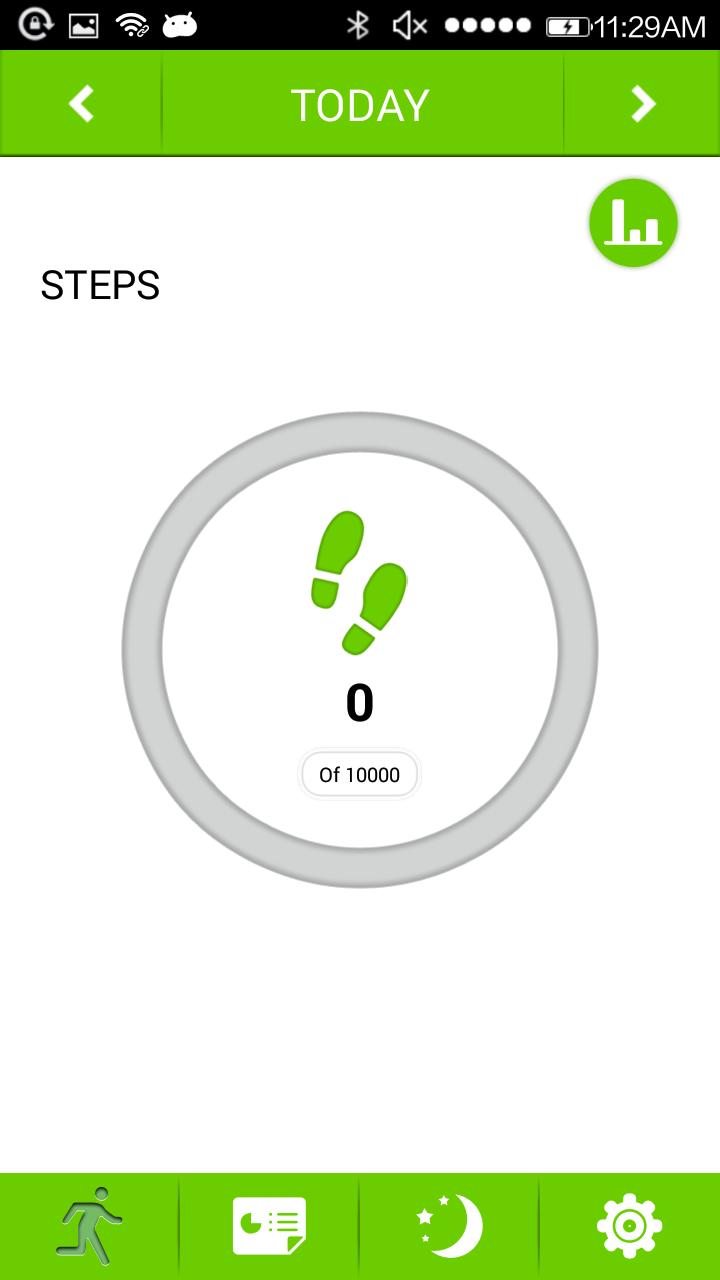
Task: Select the STEPS section label
Action: pyautogui.click(x=100, y=286)
